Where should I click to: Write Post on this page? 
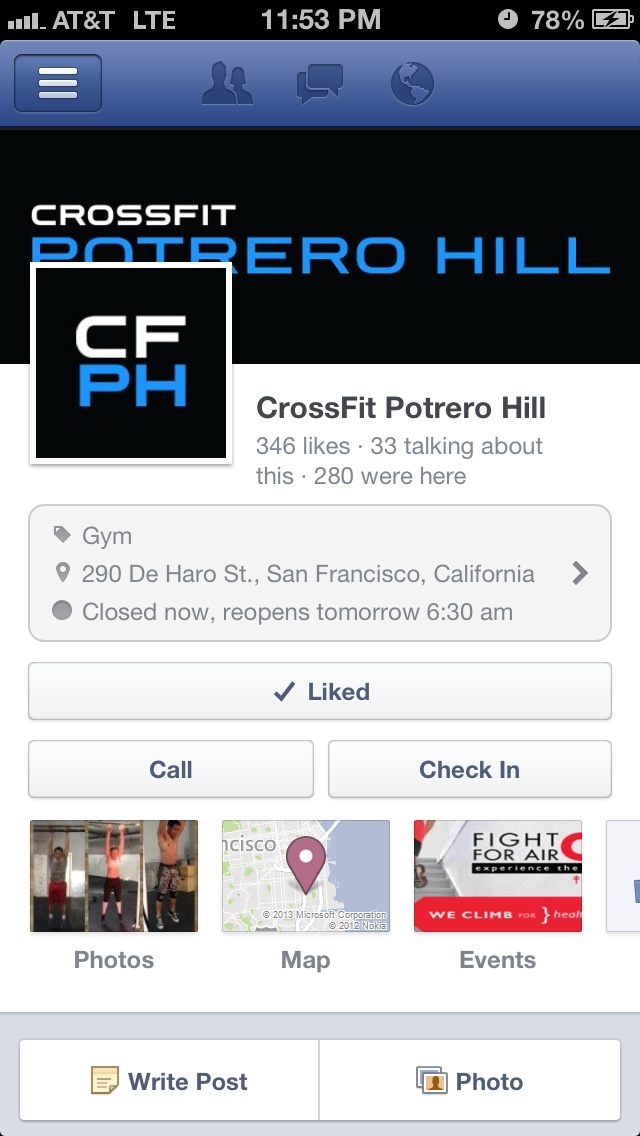coord(170,1081)
